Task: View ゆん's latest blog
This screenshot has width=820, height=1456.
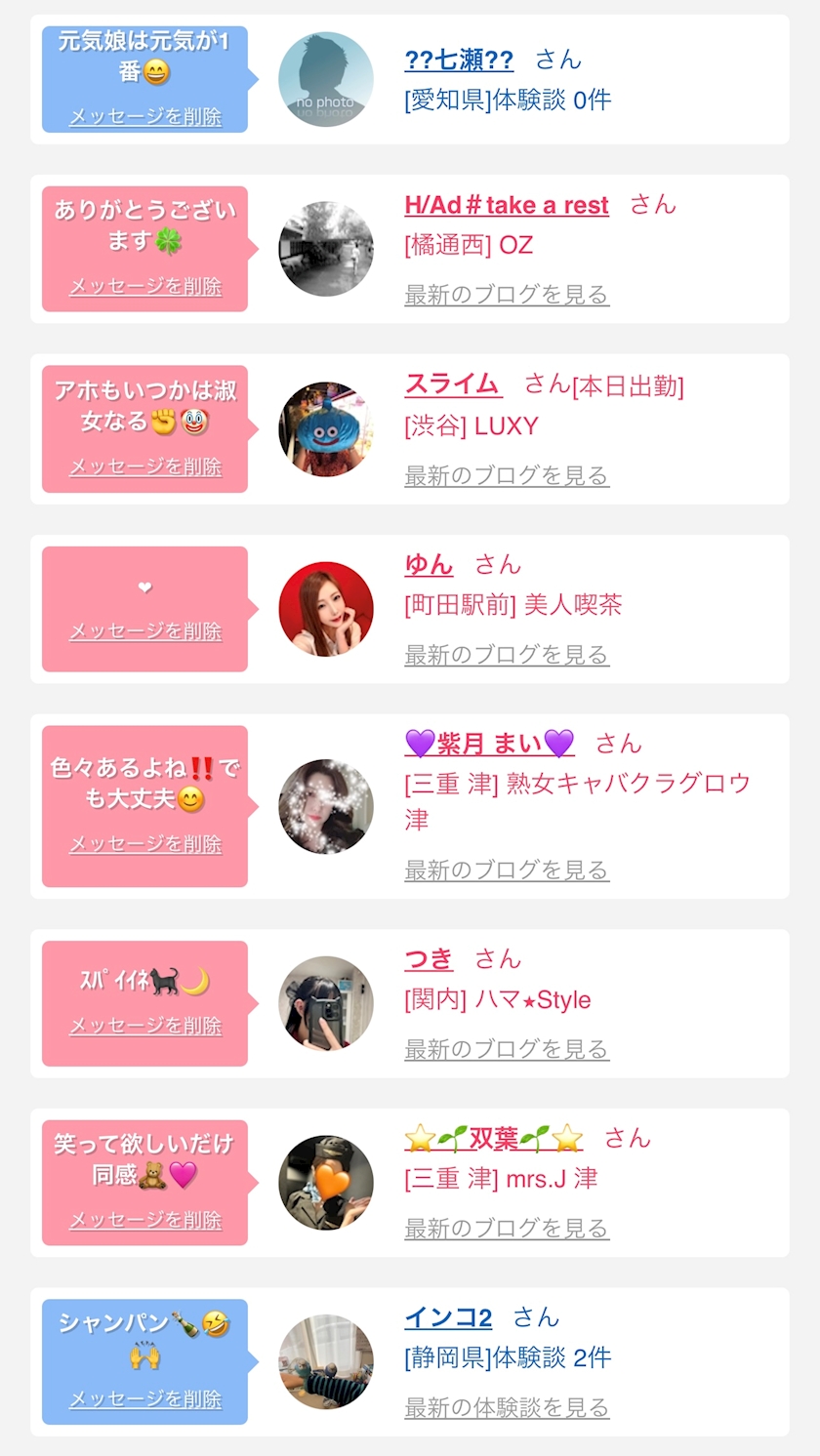Action: (507, 654)
